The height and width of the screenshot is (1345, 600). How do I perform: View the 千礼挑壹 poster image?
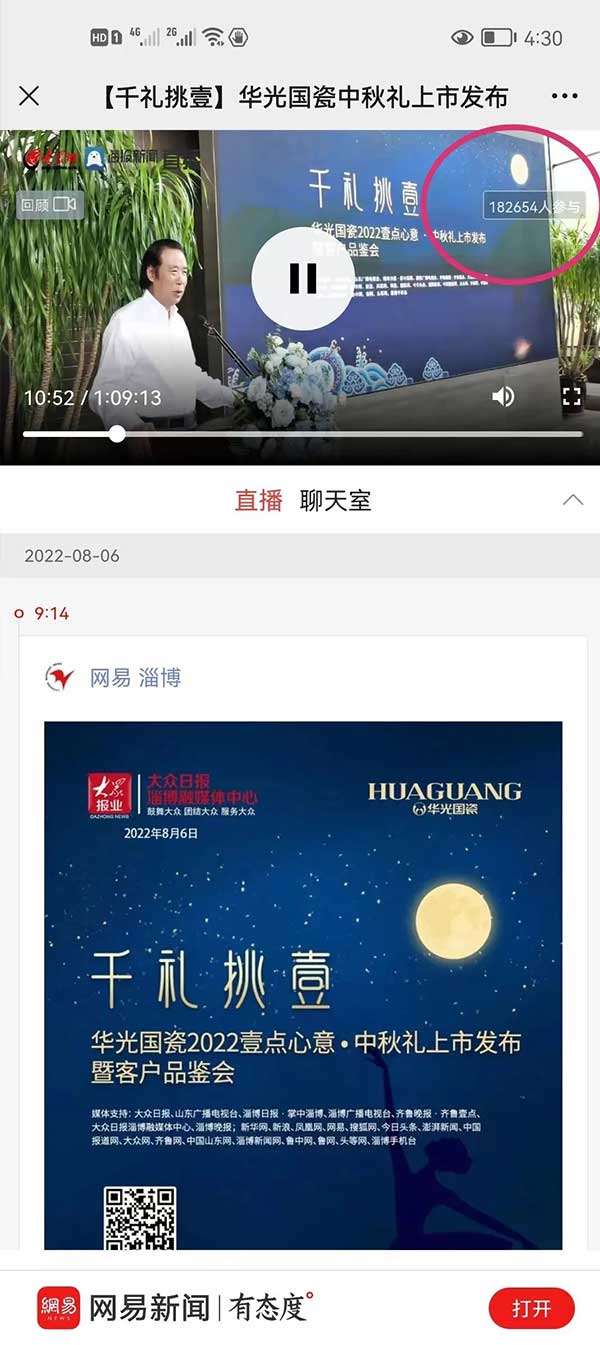click(x=302, y=985)
